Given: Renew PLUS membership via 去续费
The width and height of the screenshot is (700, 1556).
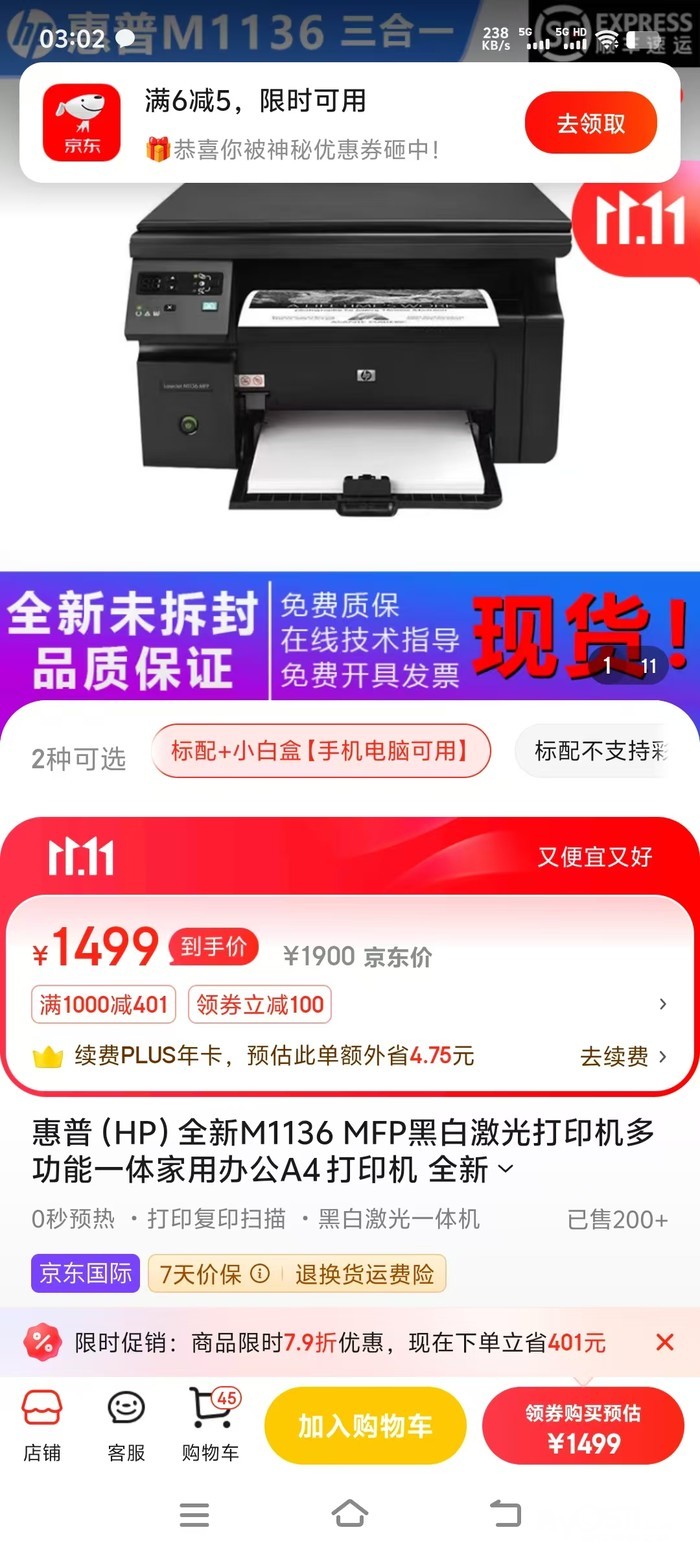Looking at the screenshot, I should 624,1056.
